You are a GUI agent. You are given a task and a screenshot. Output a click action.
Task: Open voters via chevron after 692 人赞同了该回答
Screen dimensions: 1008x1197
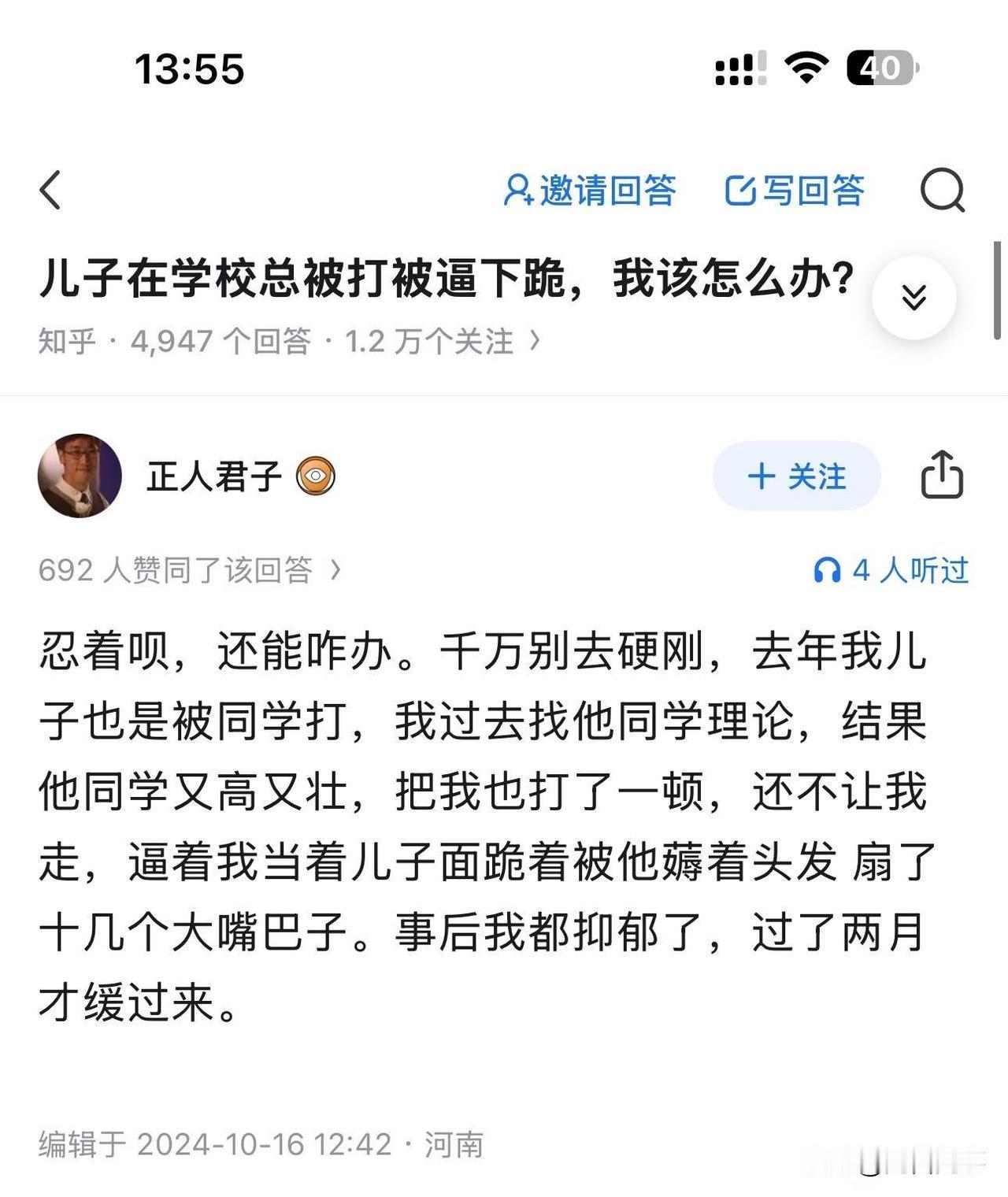[x=337, y=573]
